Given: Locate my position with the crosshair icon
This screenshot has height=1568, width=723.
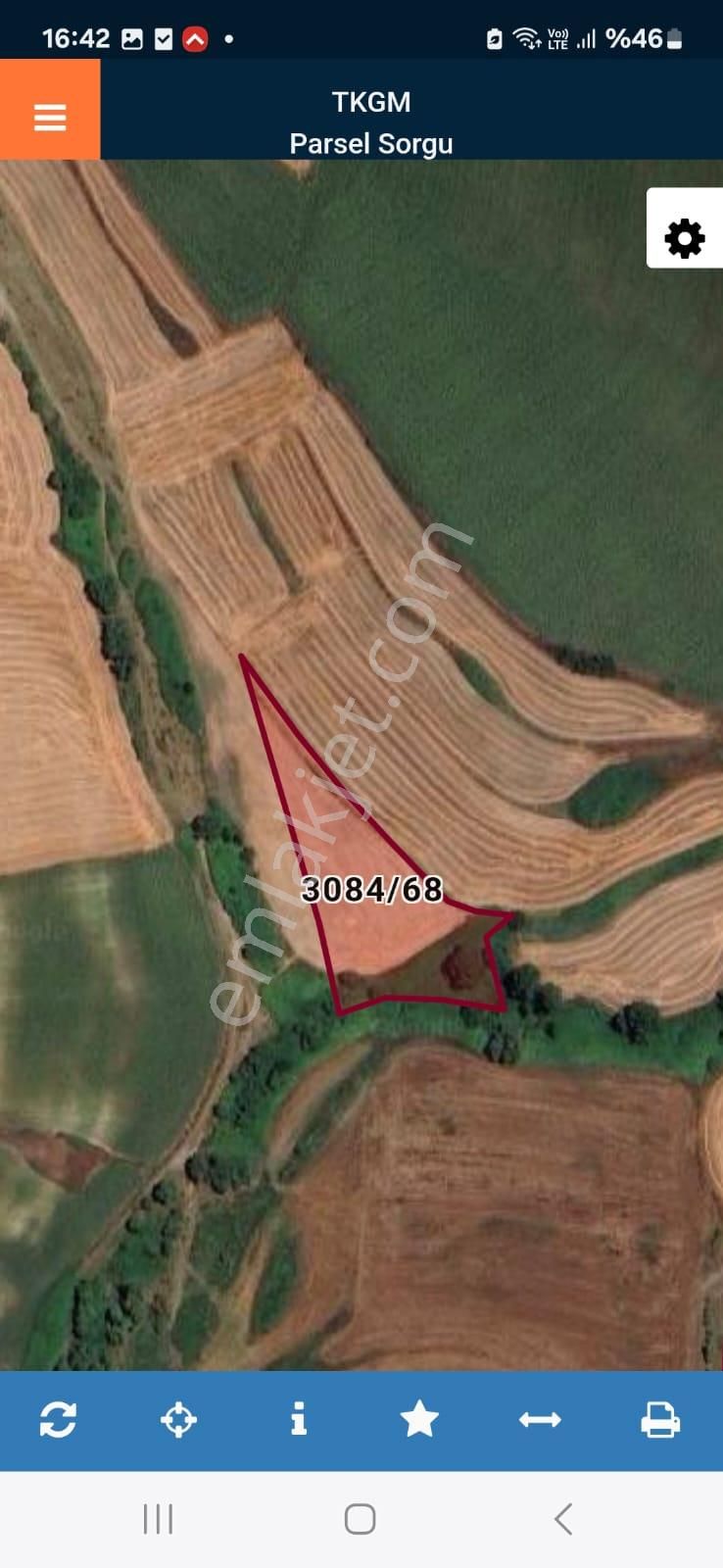Looking at the screenshot, I should (178, 1419).
